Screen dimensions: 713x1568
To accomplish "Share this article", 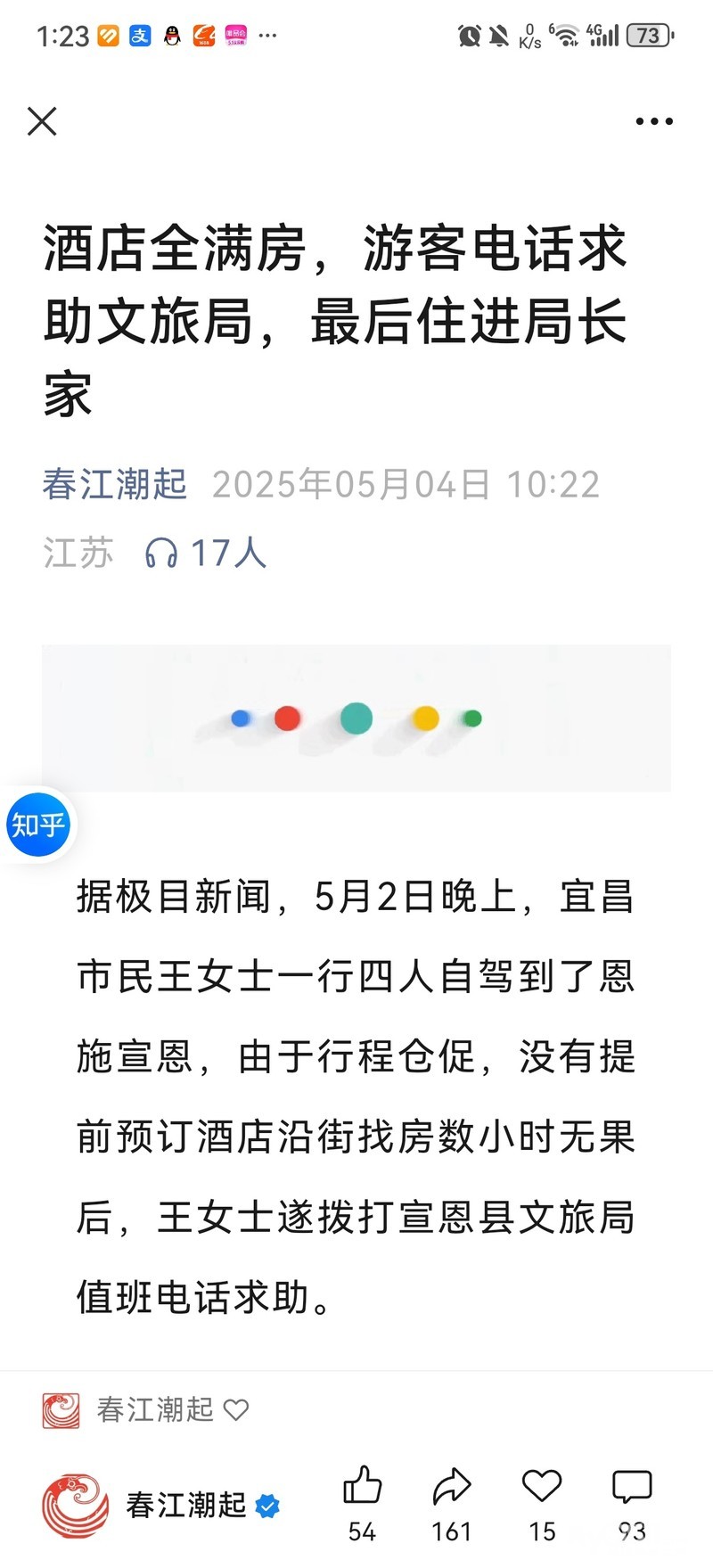I will (451, 1486).
